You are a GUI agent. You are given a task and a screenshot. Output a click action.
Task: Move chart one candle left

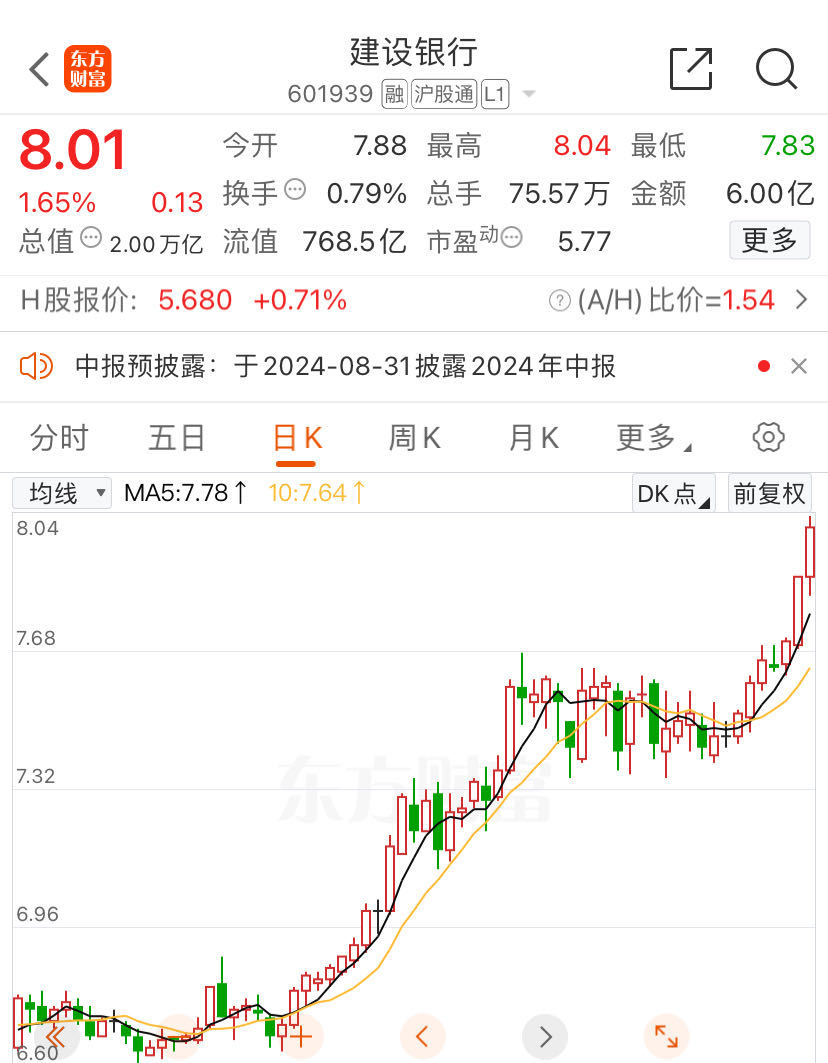422,1035
